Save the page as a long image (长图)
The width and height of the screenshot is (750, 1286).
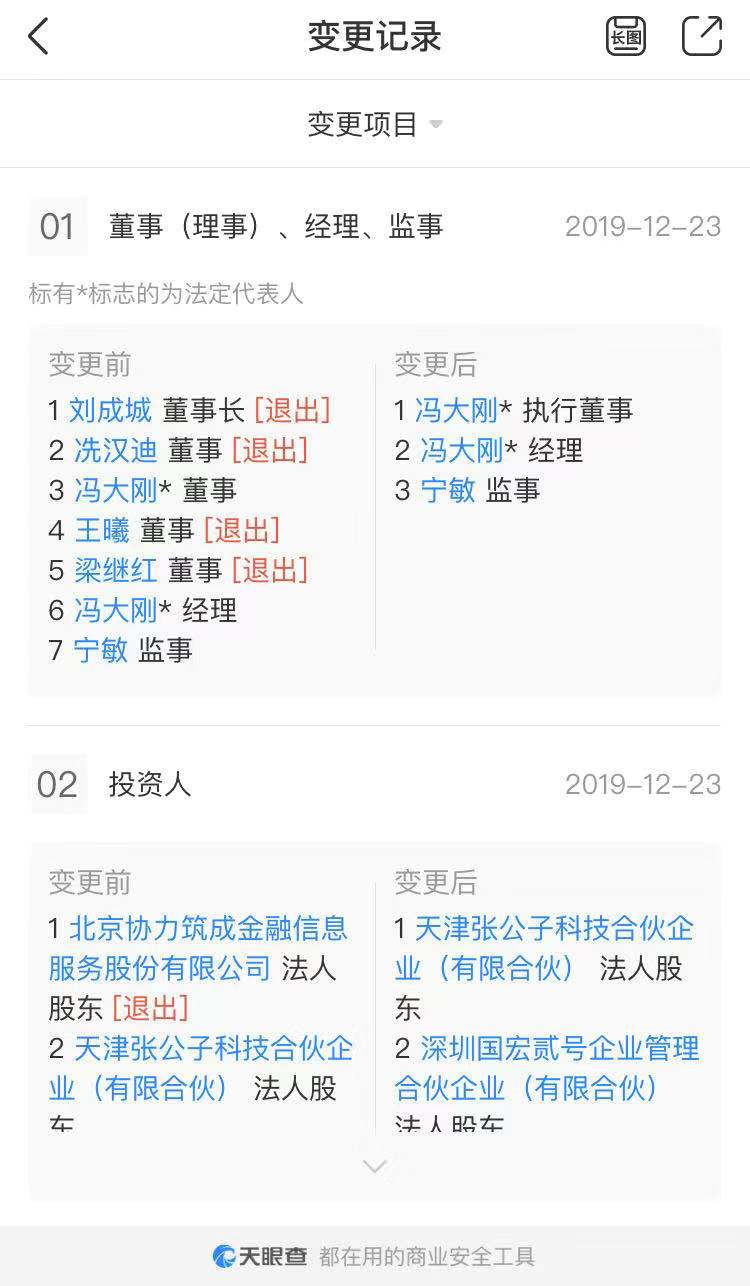coord(626,37)
